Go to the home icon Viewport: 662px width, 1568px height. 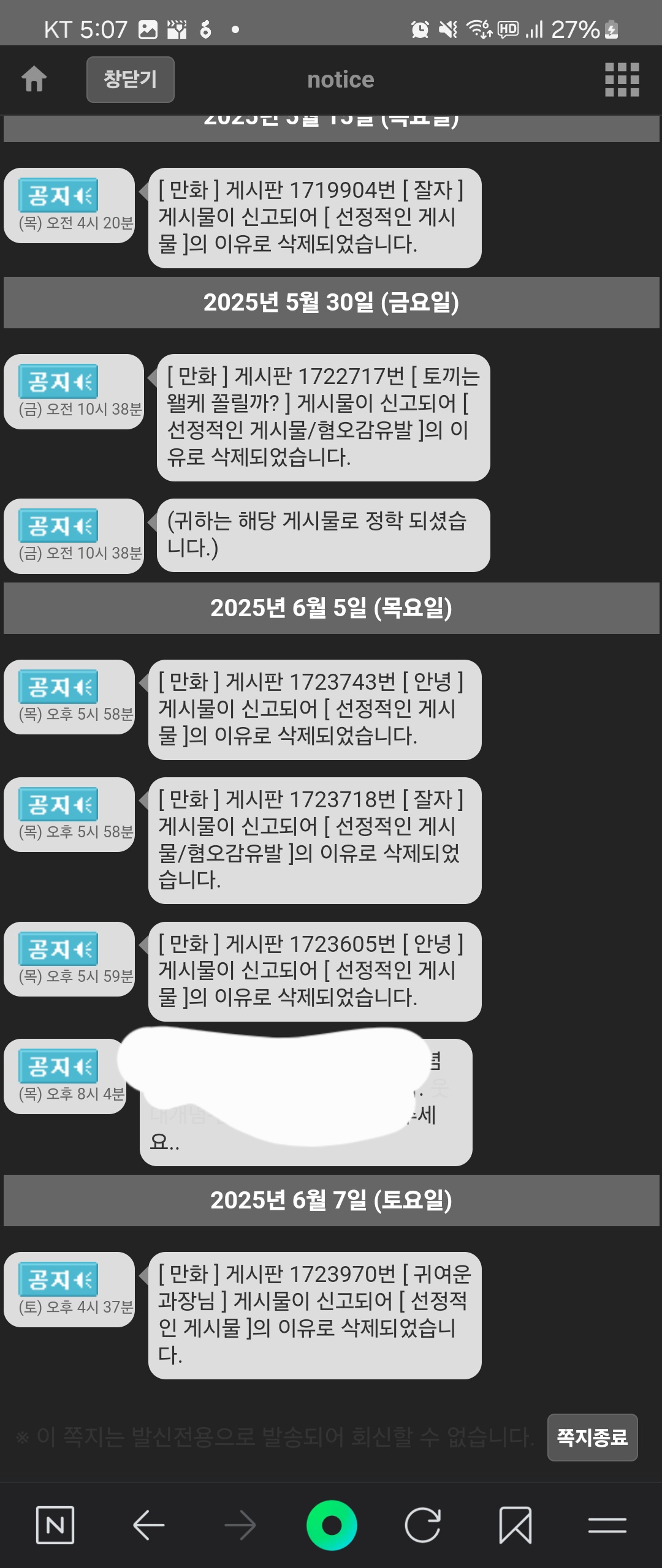[34, 79]
